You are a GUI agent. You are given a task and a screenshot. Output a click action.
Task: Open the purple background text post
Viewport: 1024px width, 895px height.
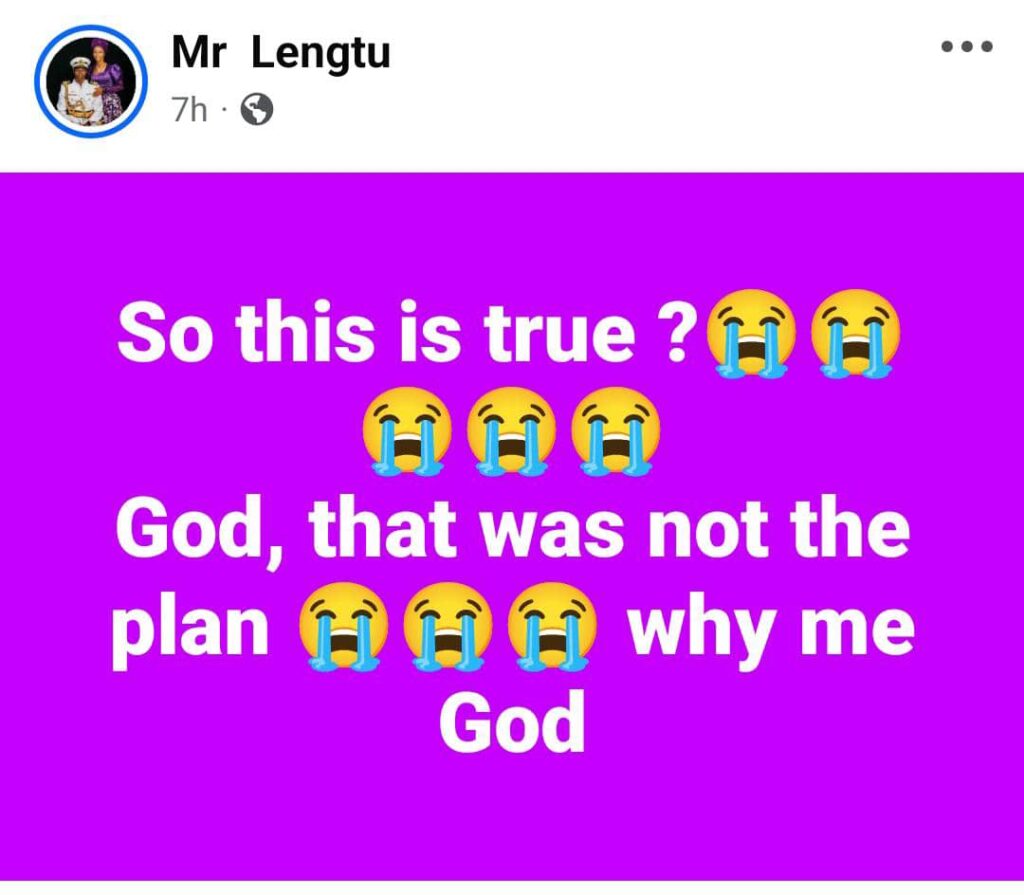(x=512, y=525)
